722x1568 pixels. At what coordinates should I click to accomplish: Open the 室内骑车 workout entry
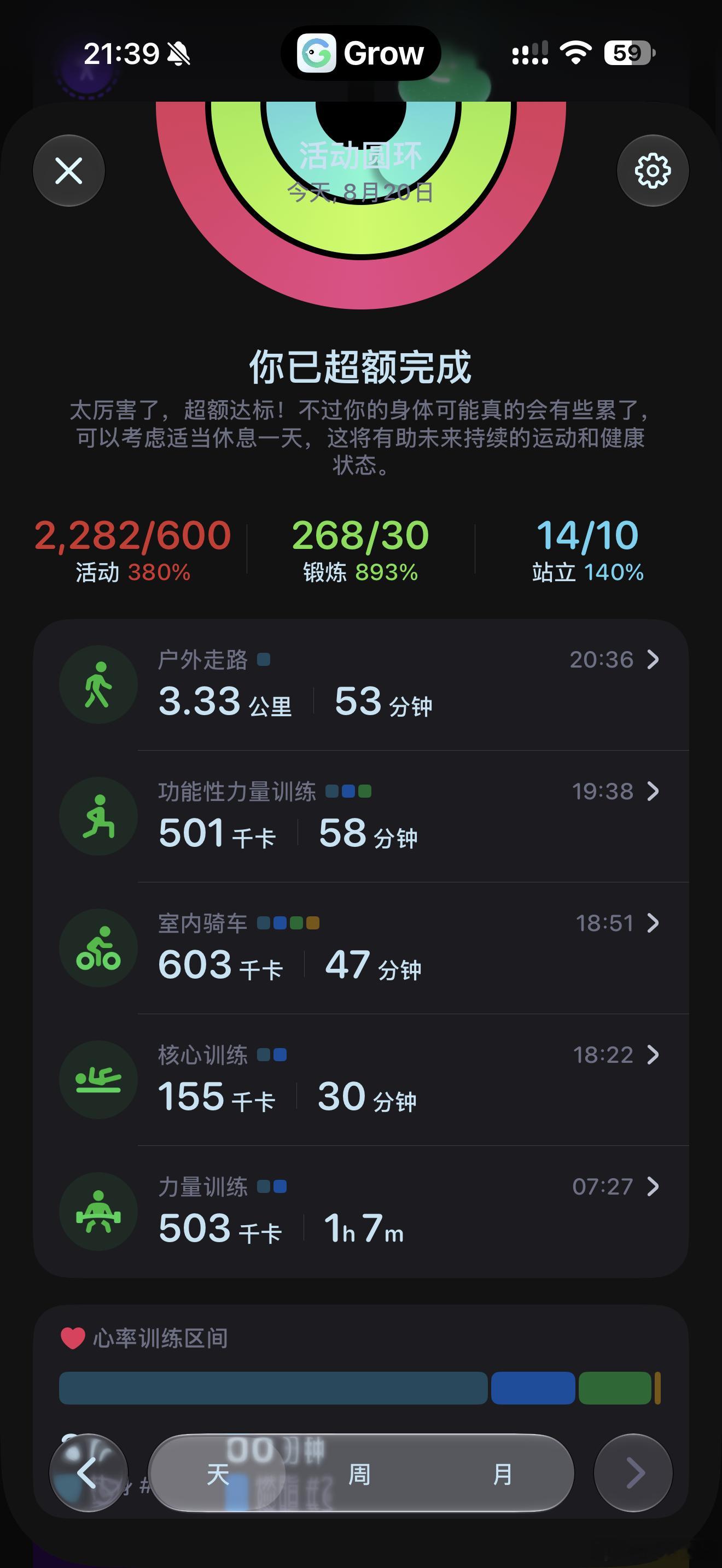coord(361,949)
